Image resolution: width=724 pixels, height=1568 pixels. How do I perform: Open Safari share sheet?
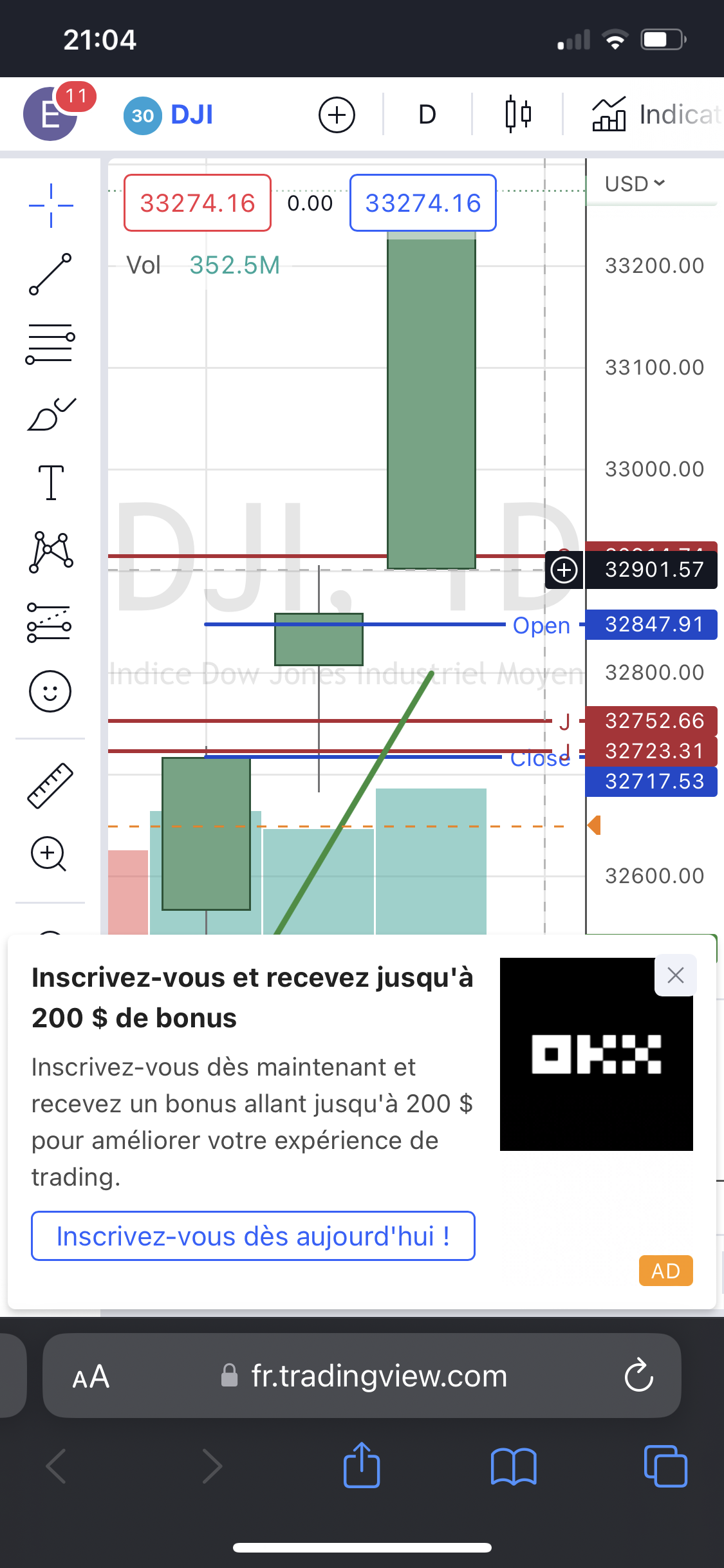362,1466
